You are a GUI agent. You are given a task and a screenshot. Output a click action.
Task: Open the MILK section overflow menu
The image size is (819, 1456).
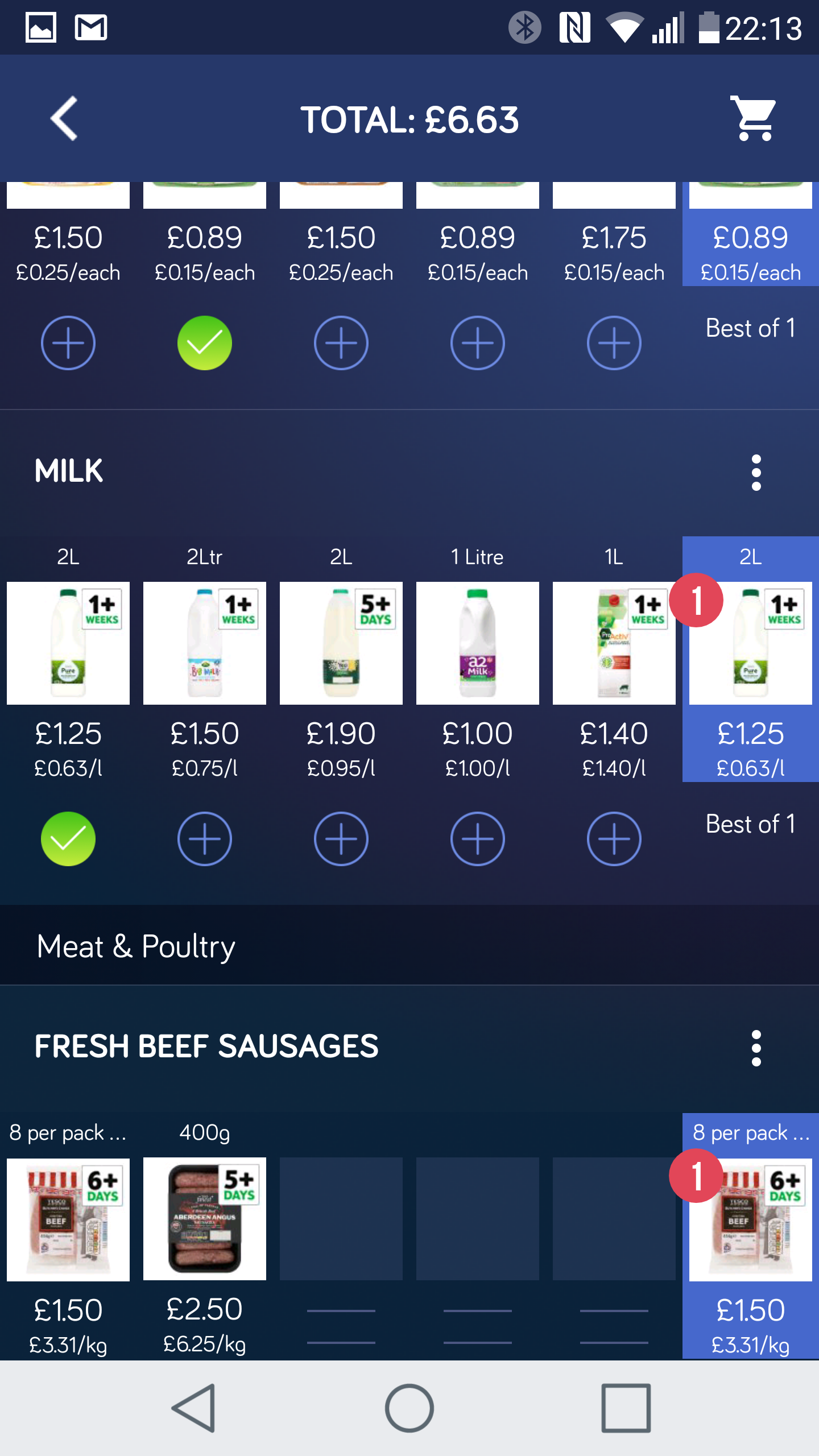click(756, 472)
